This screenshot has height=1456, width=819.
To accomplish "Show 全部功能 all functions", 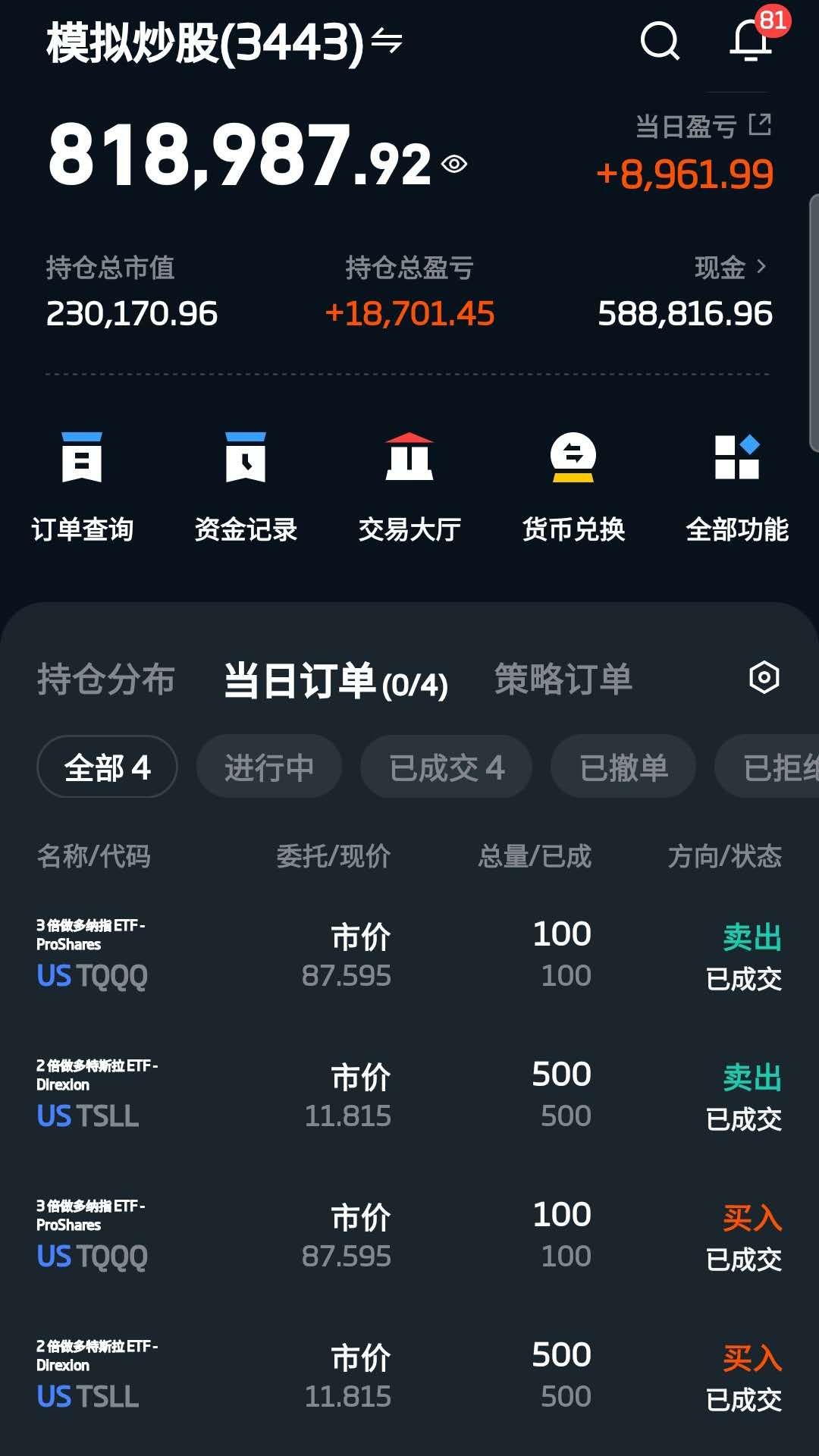I will click(737, 485).
